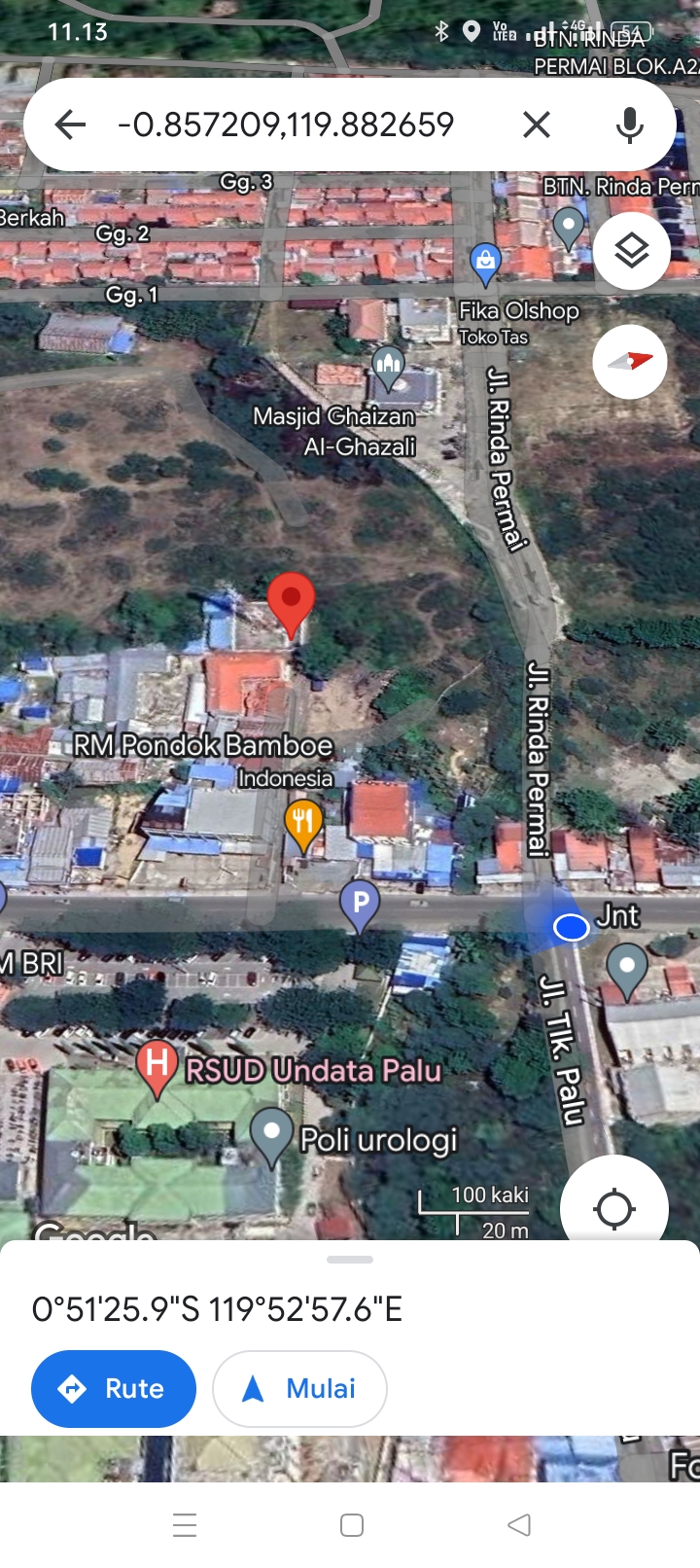Go back with system navigation triangle
The image size is (700, 1568).
point(519,1524)
